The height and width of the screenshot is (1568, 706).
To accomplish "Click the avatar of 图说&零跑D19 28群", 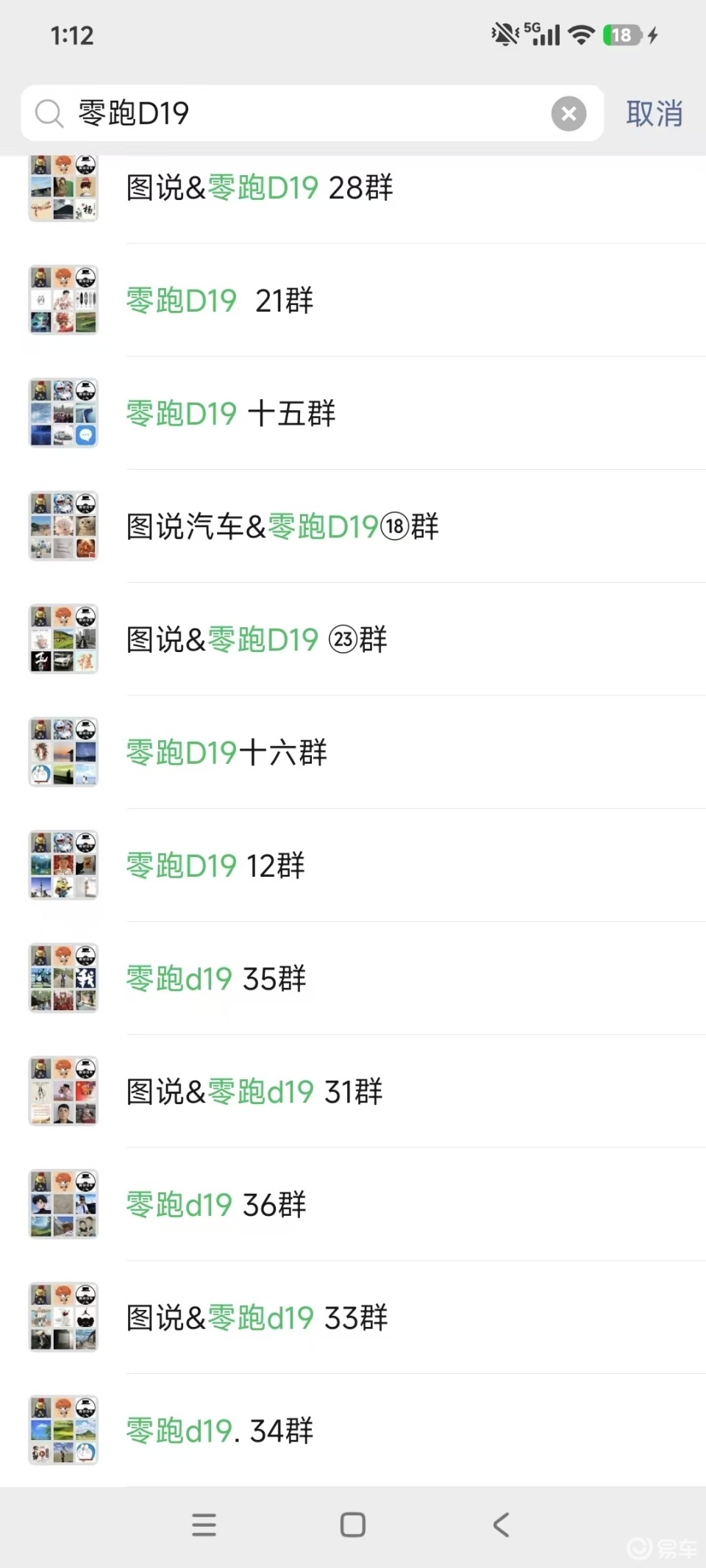I will (x=63, y=187).
